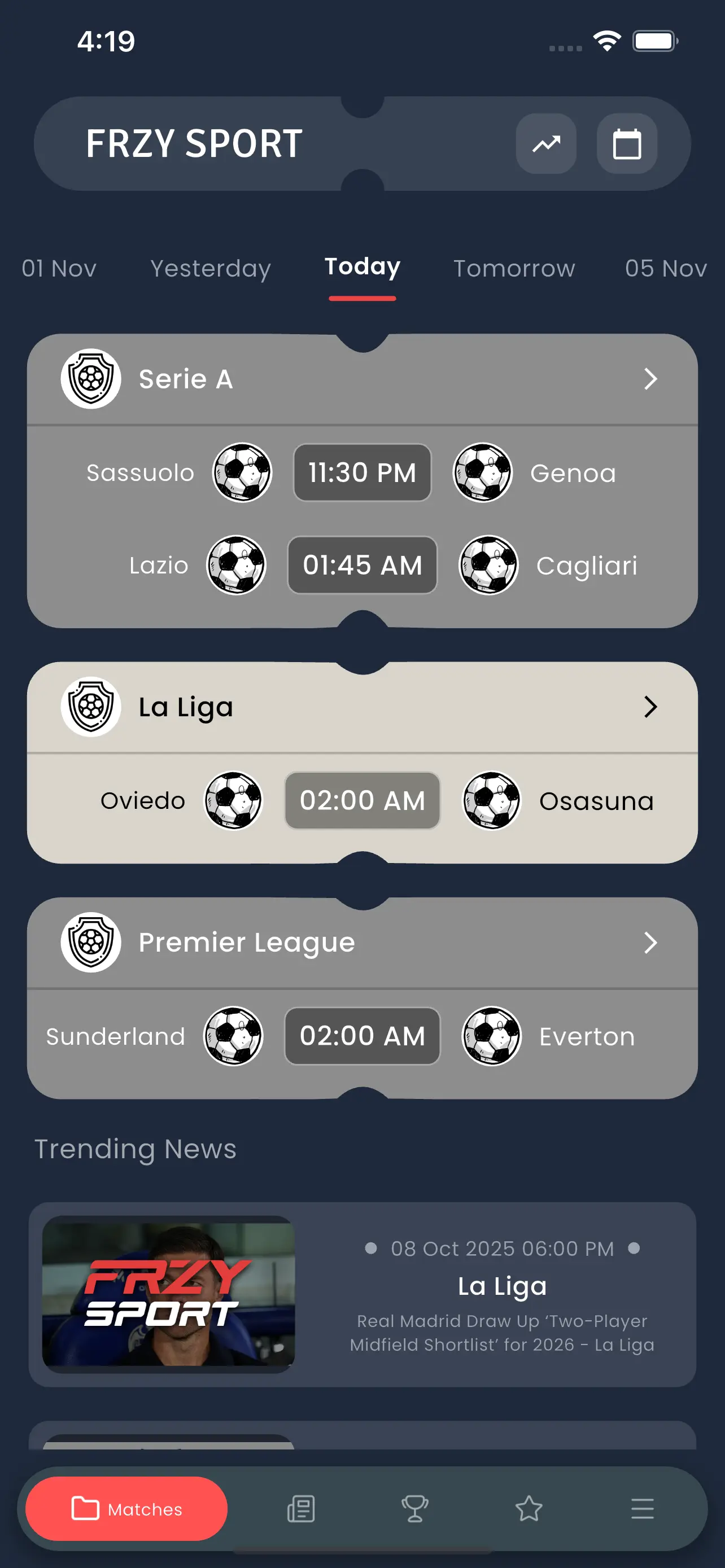Select the Sassuolo team ball badge
Screen dimensions: 725x1568
242,473
